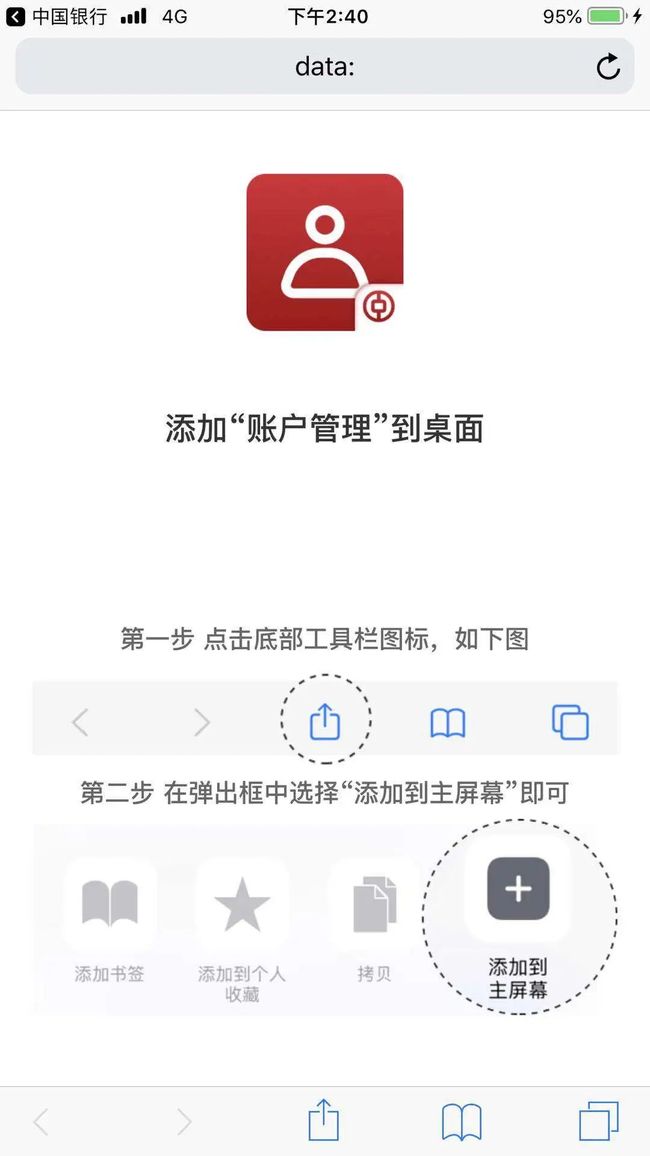Show open tabs in bottom toolbar

(x=598, y=1121)
